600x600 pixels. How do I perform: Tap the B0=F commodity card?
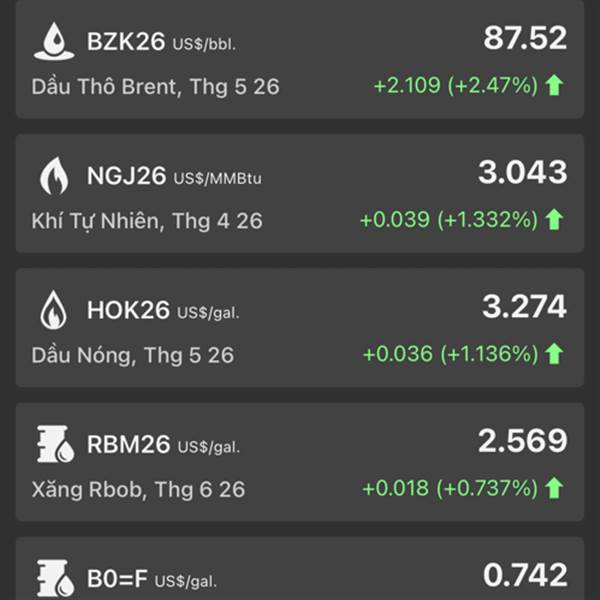pyautogui.click(x=300, y=572)
